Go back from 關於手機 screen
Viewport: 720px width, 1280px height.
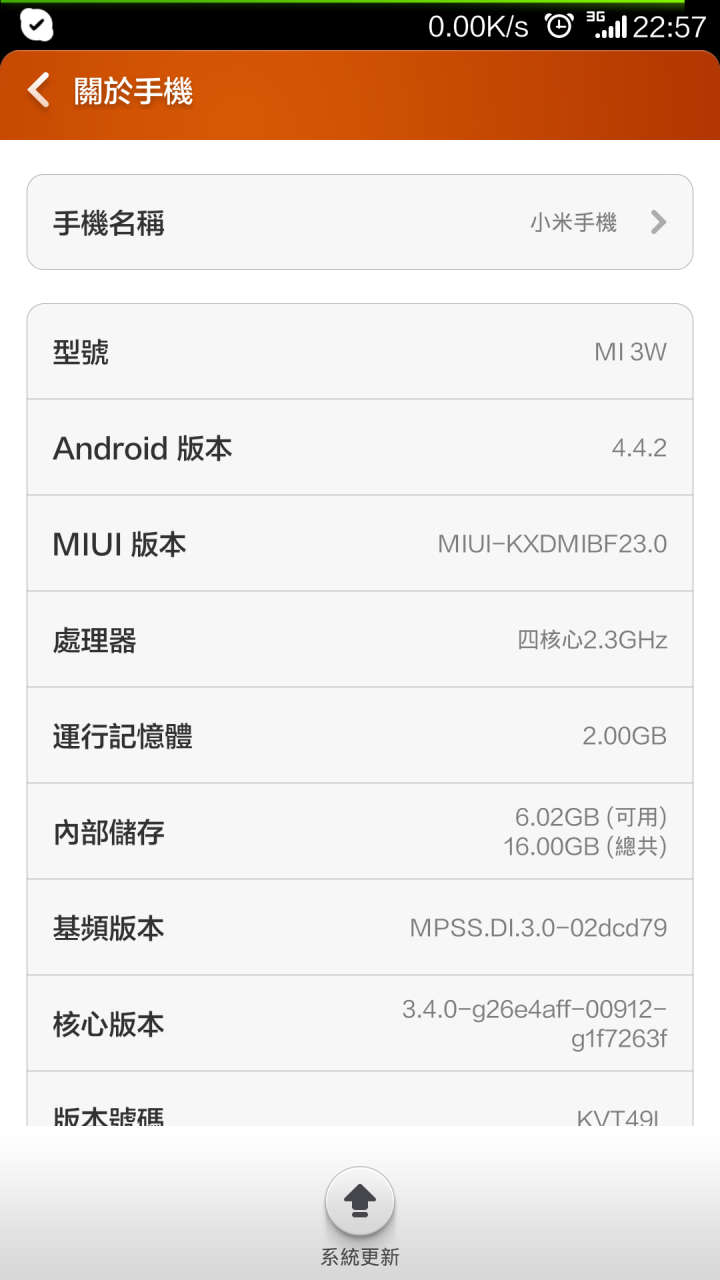[x=39, y=91]
